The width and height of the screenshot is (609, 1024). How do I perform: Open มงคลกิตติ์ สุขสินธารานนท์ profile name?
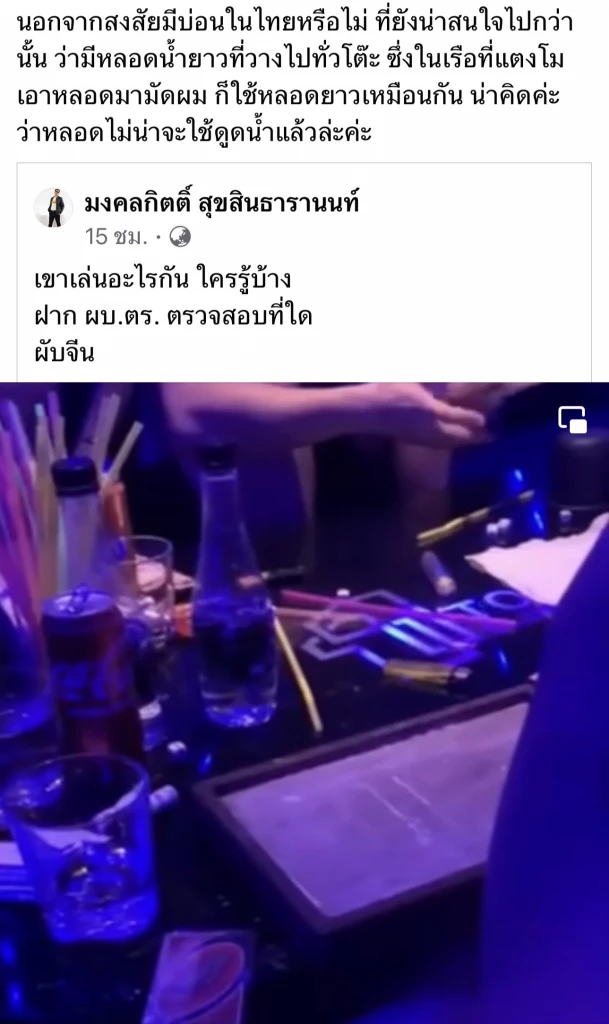coord(222,204)
